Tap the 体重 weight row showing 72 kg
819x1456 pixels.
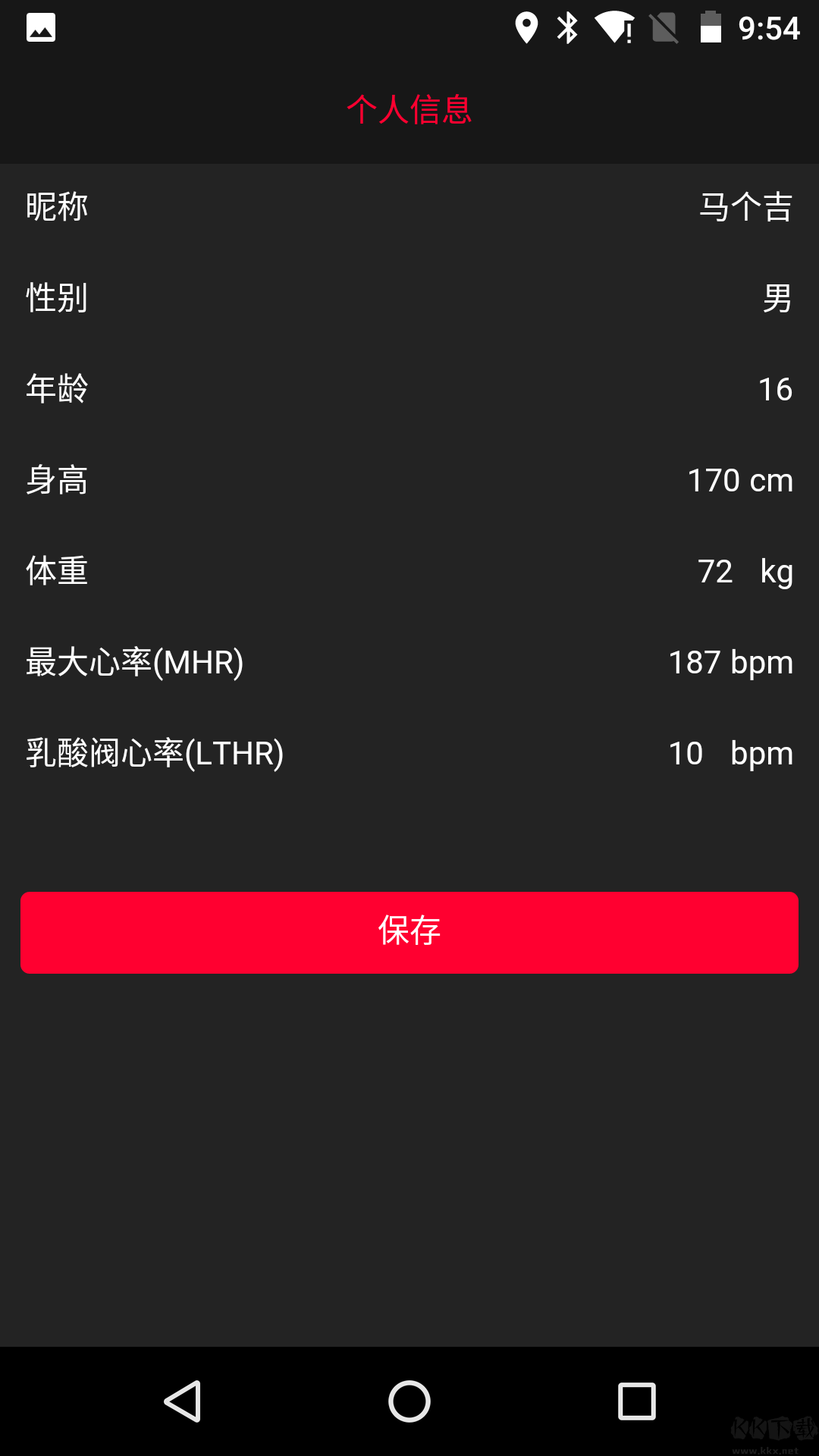(x=409, y=571)
